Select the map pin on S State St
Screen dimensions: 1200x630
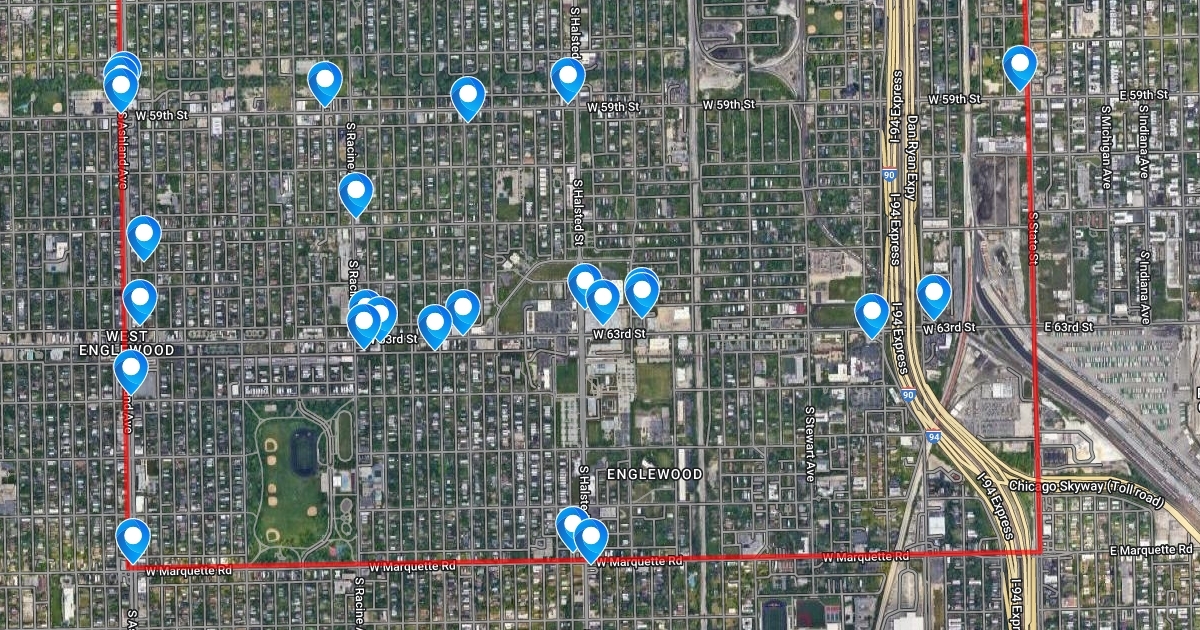pyautogui.click(x=1019, y=66)
